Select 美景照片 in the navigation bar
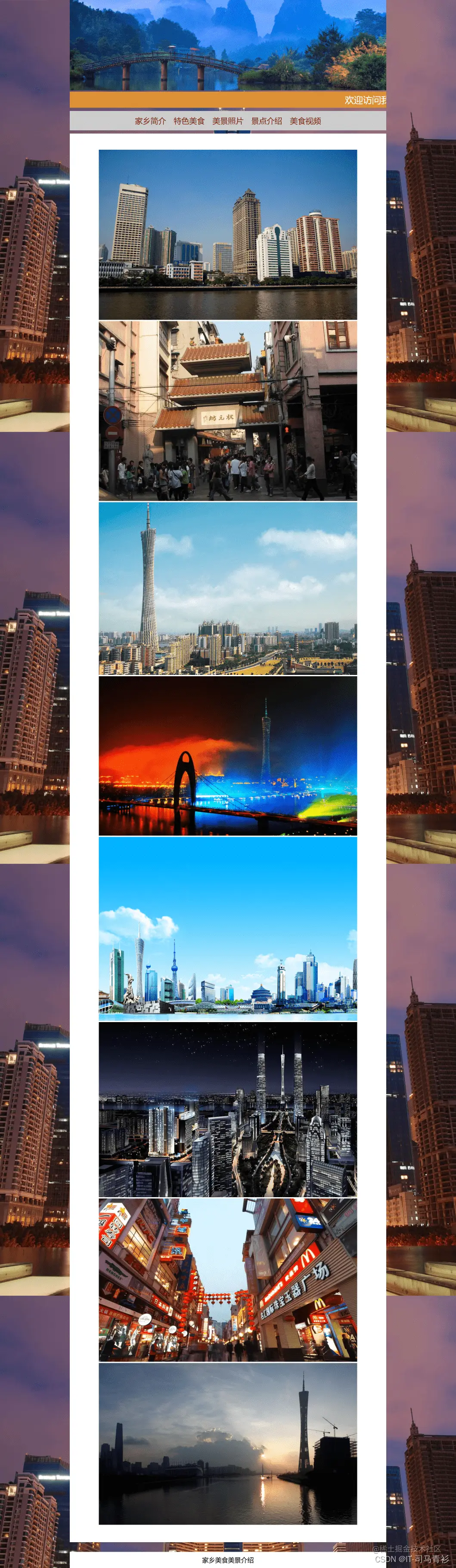 click(227, 121)
